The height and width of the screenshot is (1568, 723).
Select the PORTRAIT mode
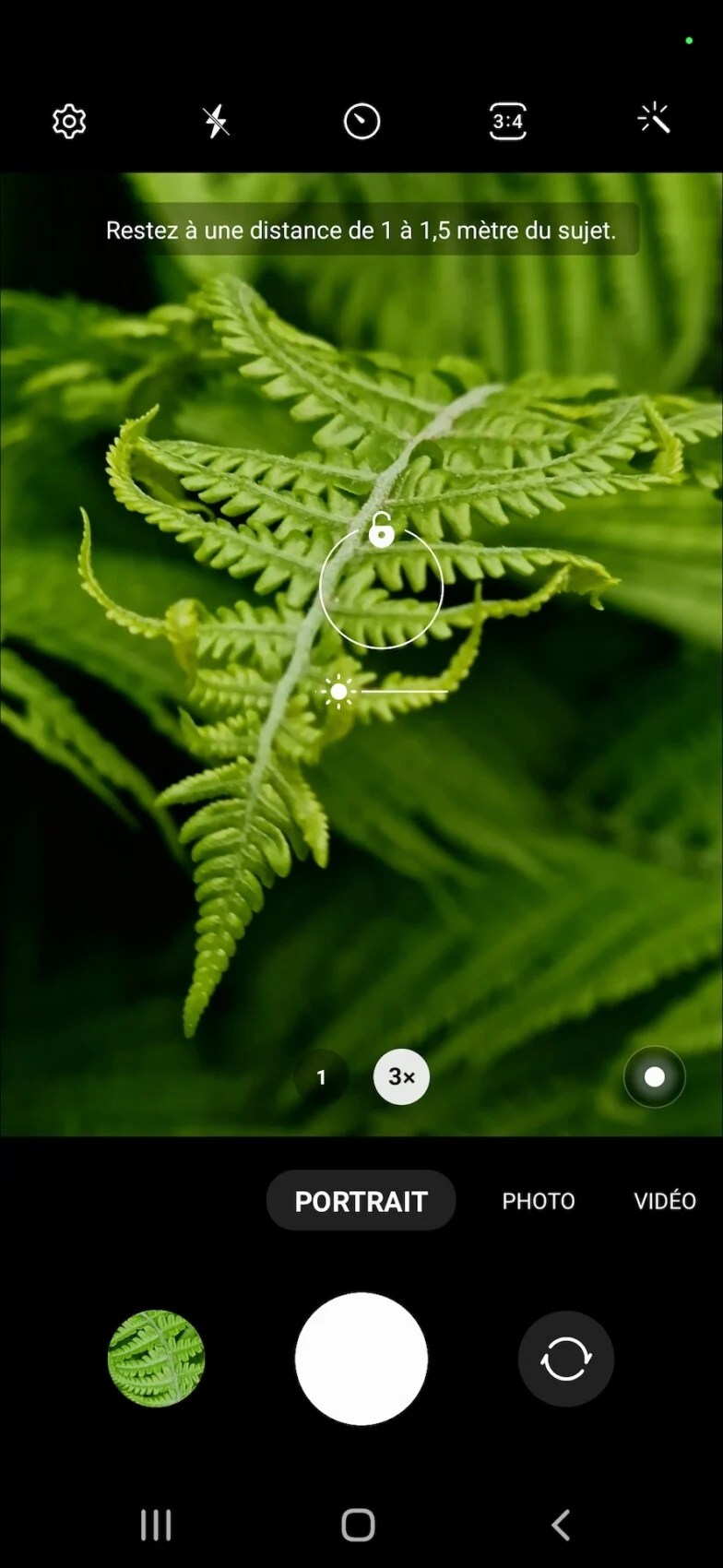(x=361, y=1201)
